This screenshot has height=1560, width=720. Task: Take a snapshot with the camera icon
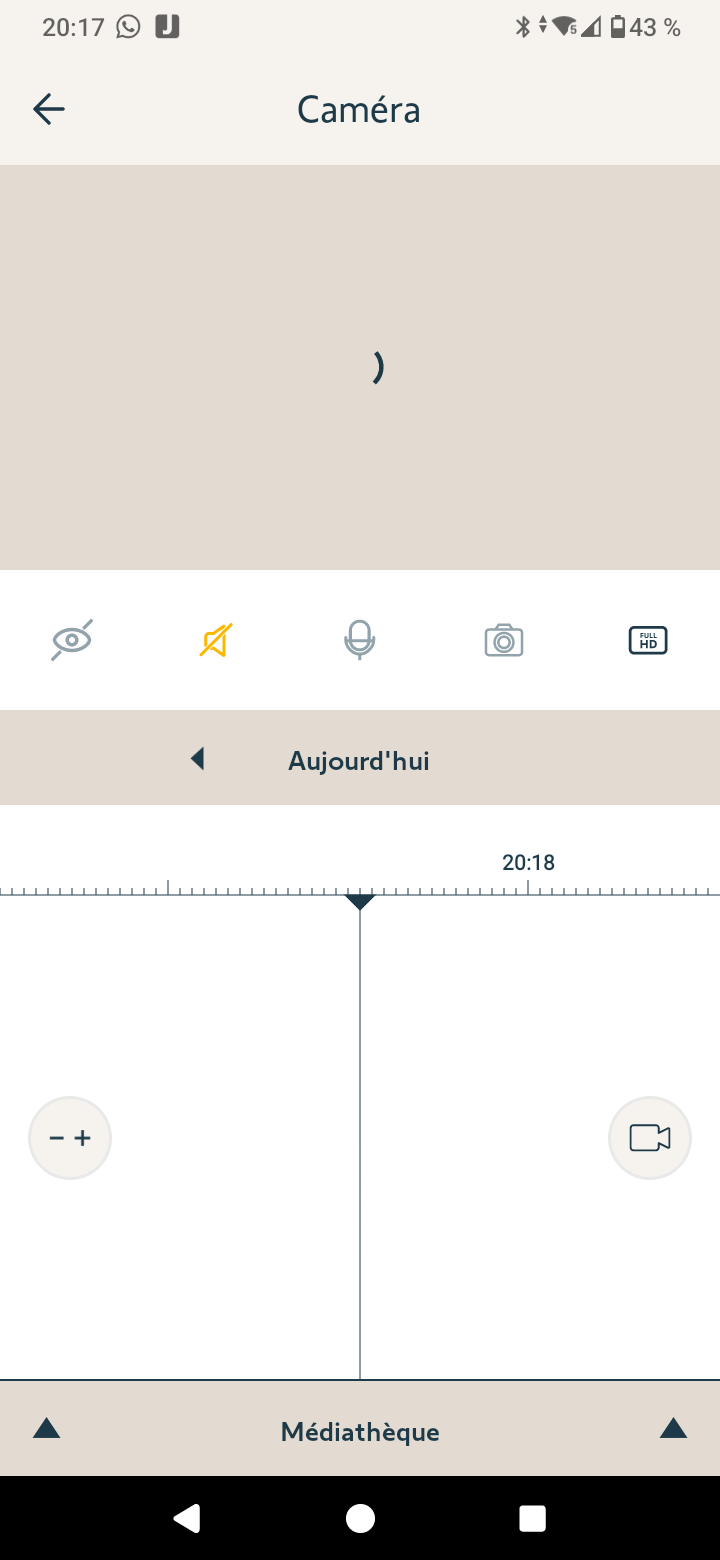click(x=504, y=640)
